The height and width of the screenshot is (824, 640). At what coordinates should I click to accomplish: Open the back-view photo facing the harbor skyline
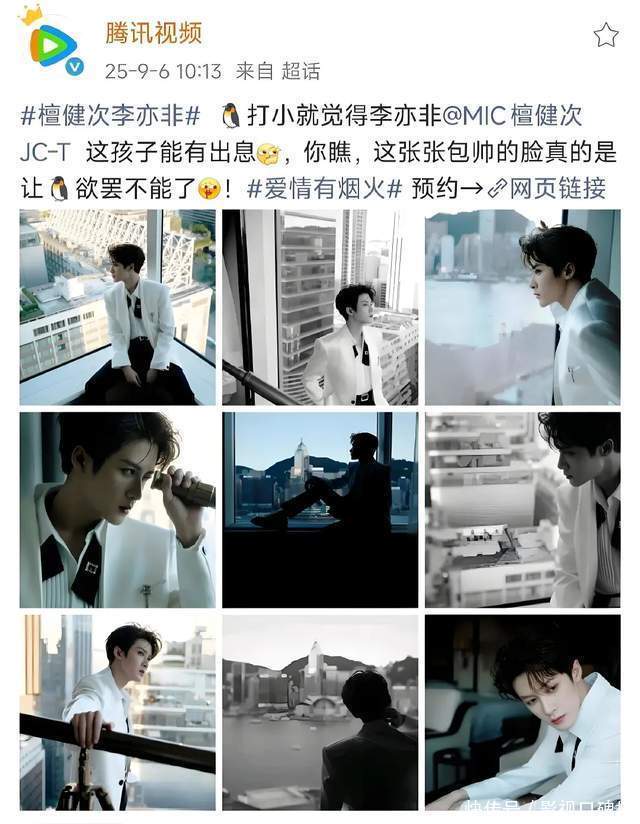point(320,712)
